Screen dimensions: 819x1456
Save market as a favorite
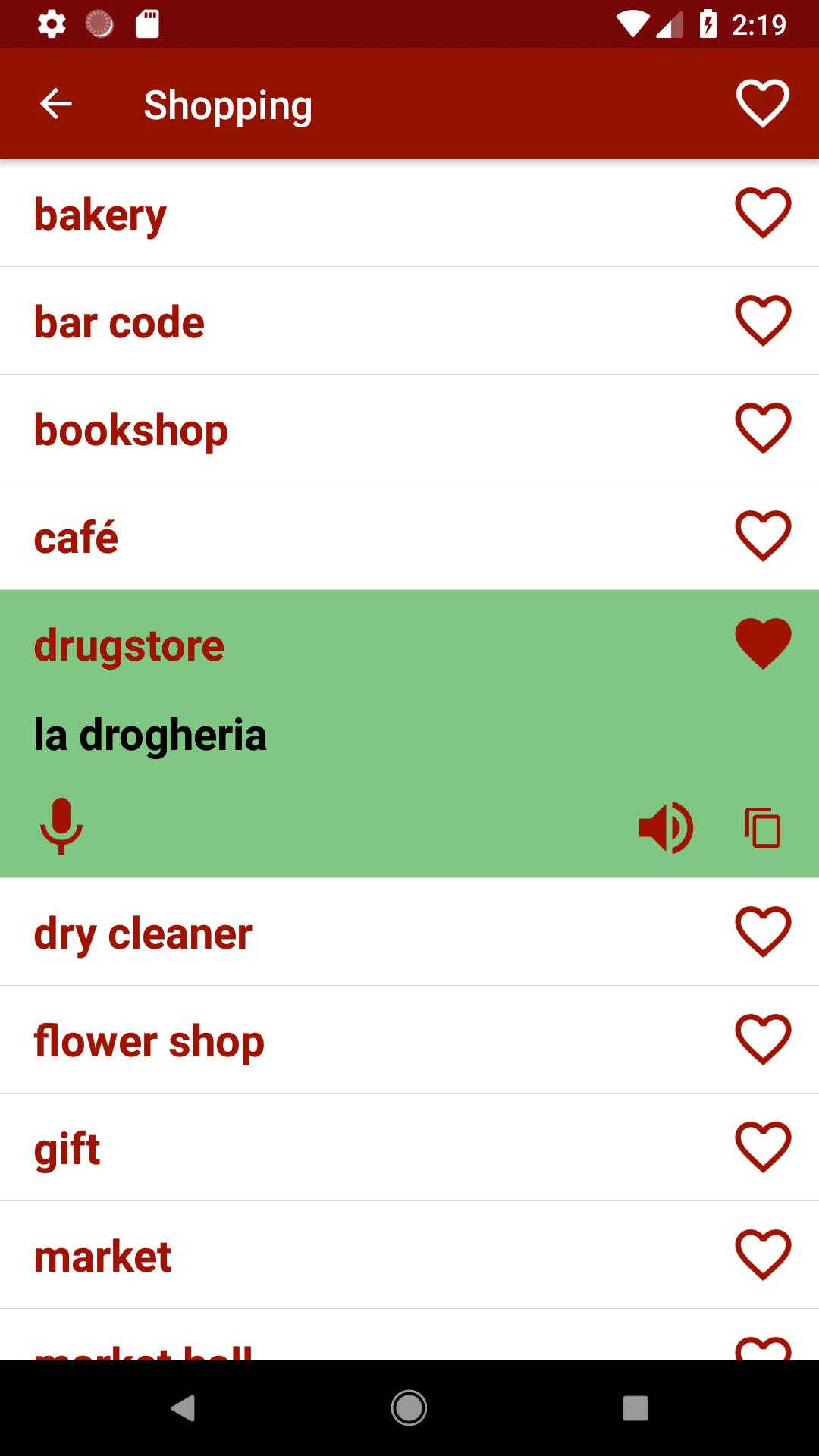762,1255
